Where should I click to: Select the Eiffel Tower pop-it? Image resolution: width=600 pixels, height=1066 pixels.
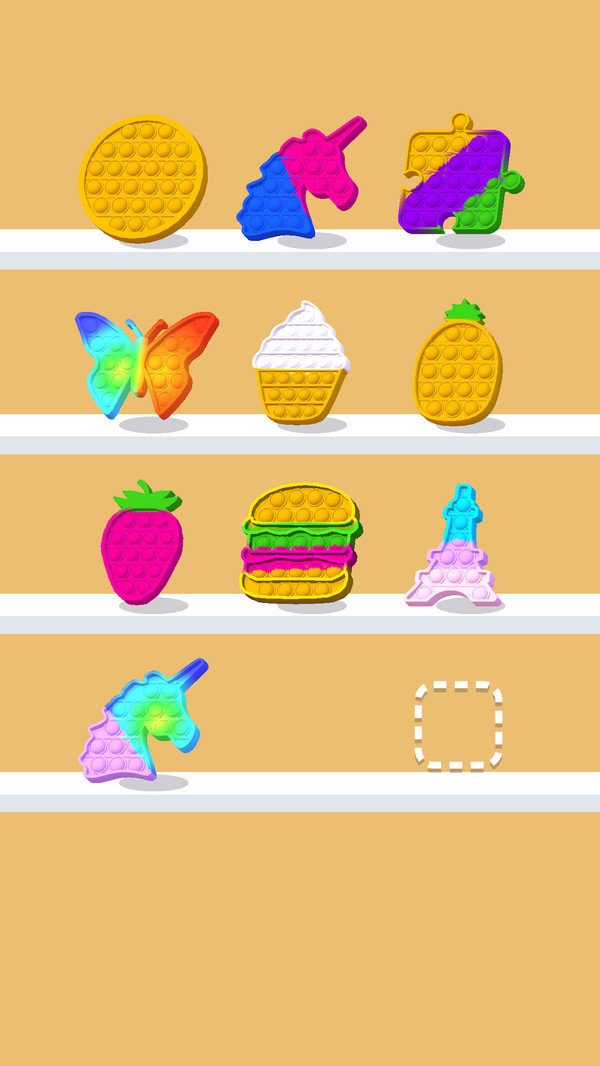(456, 552)
